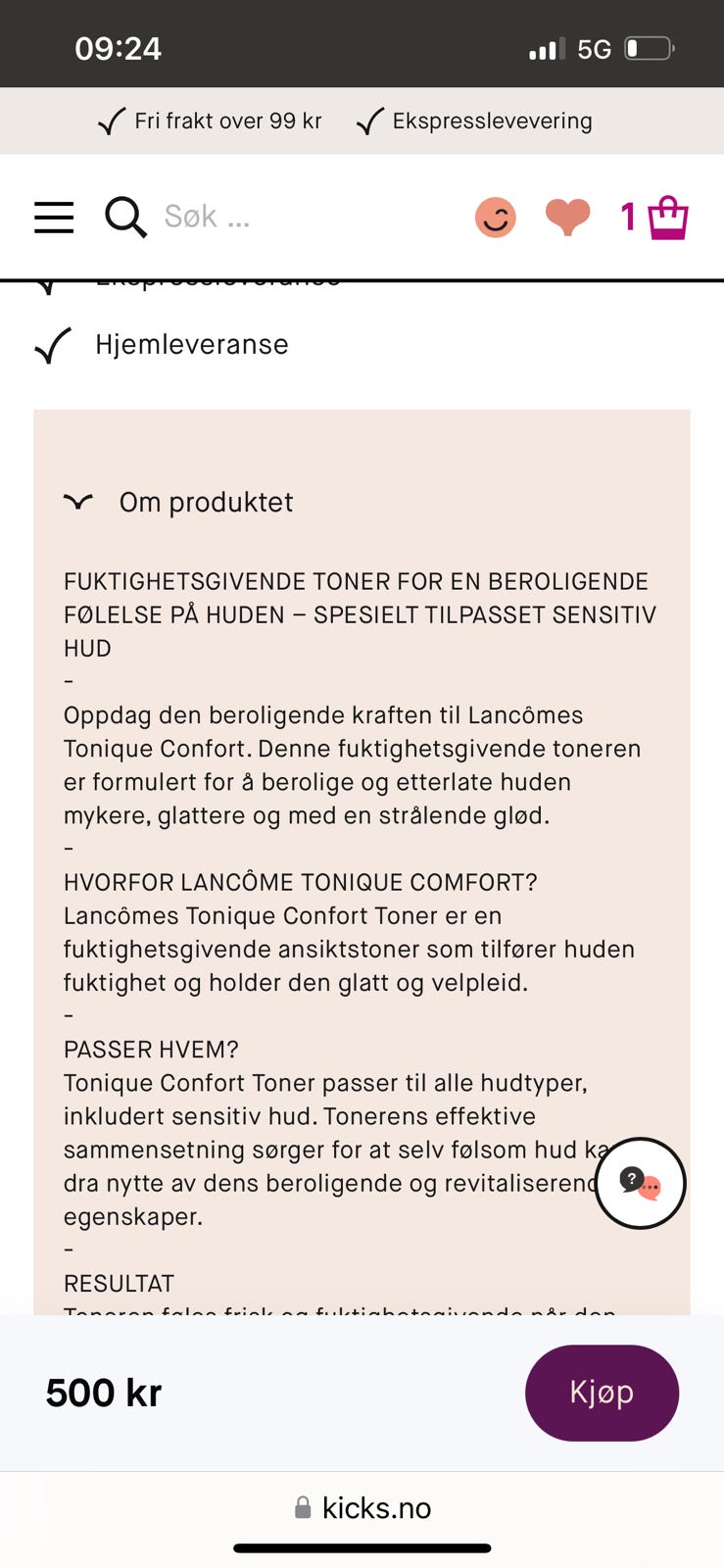Open the chat help bubble icon

click(x=639, y=1183)
